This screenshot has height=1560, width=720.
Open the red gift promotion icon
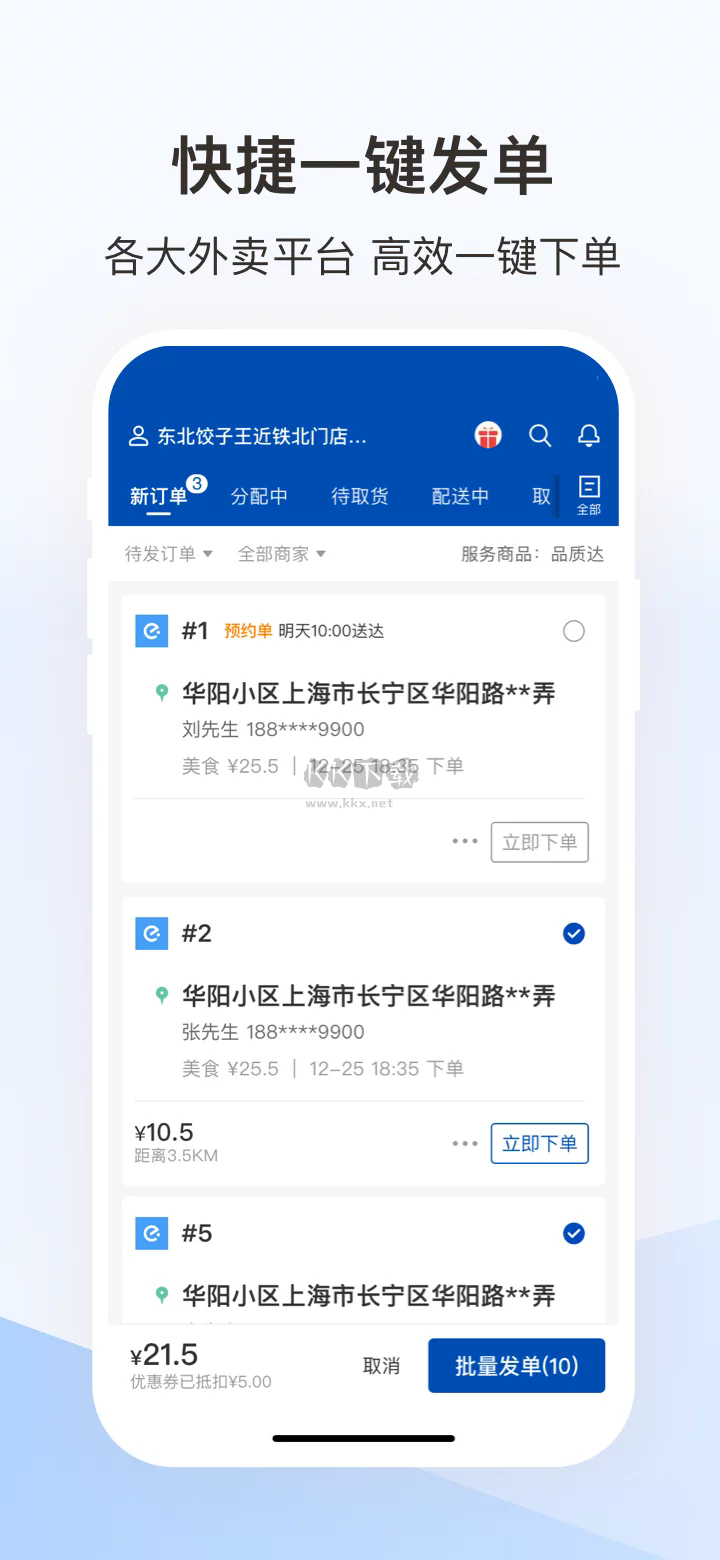pos(487,436)
